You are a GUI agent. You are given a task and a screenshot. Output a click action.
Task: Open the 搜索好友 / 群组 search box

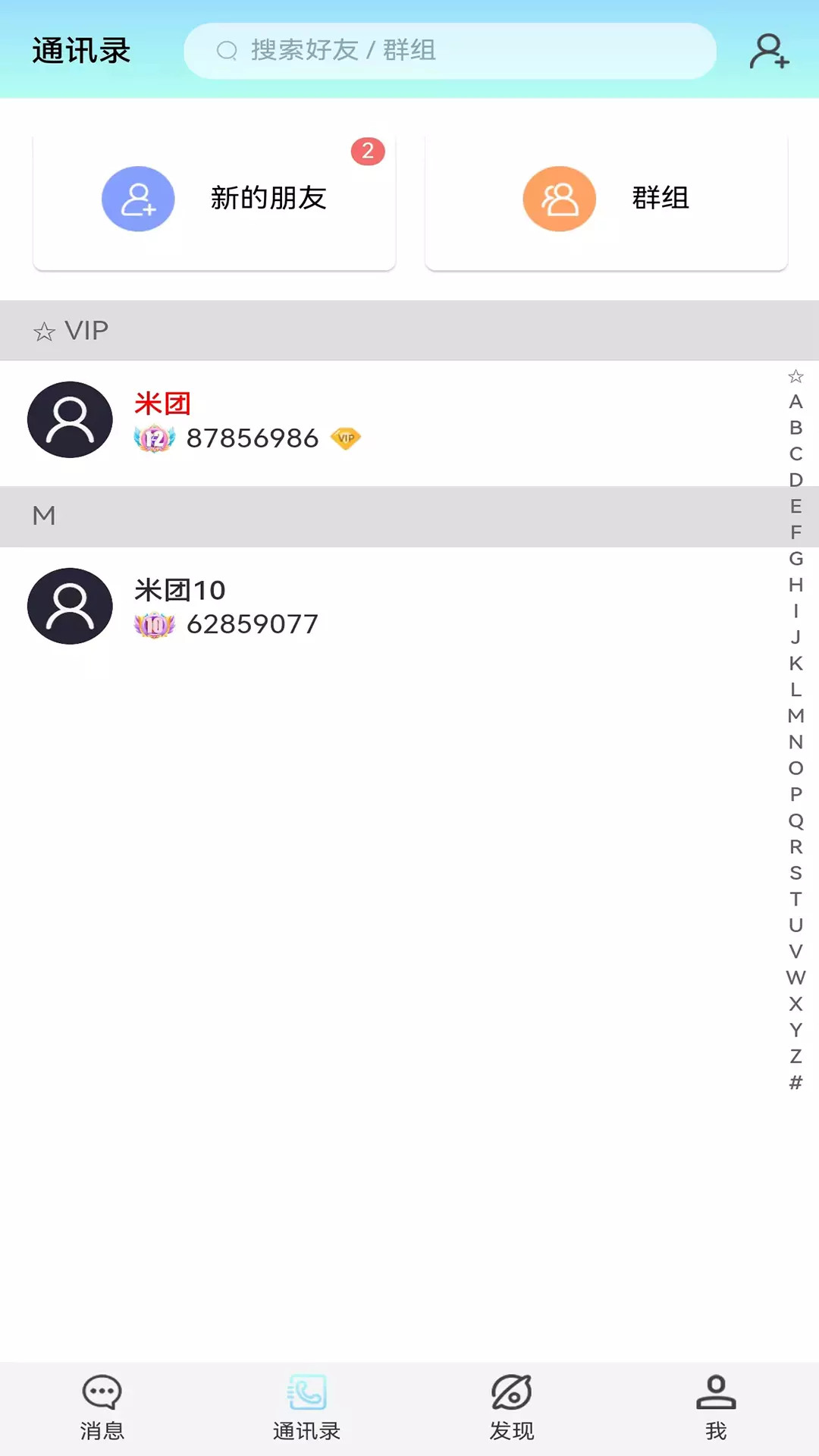click(x=450, y=51)
